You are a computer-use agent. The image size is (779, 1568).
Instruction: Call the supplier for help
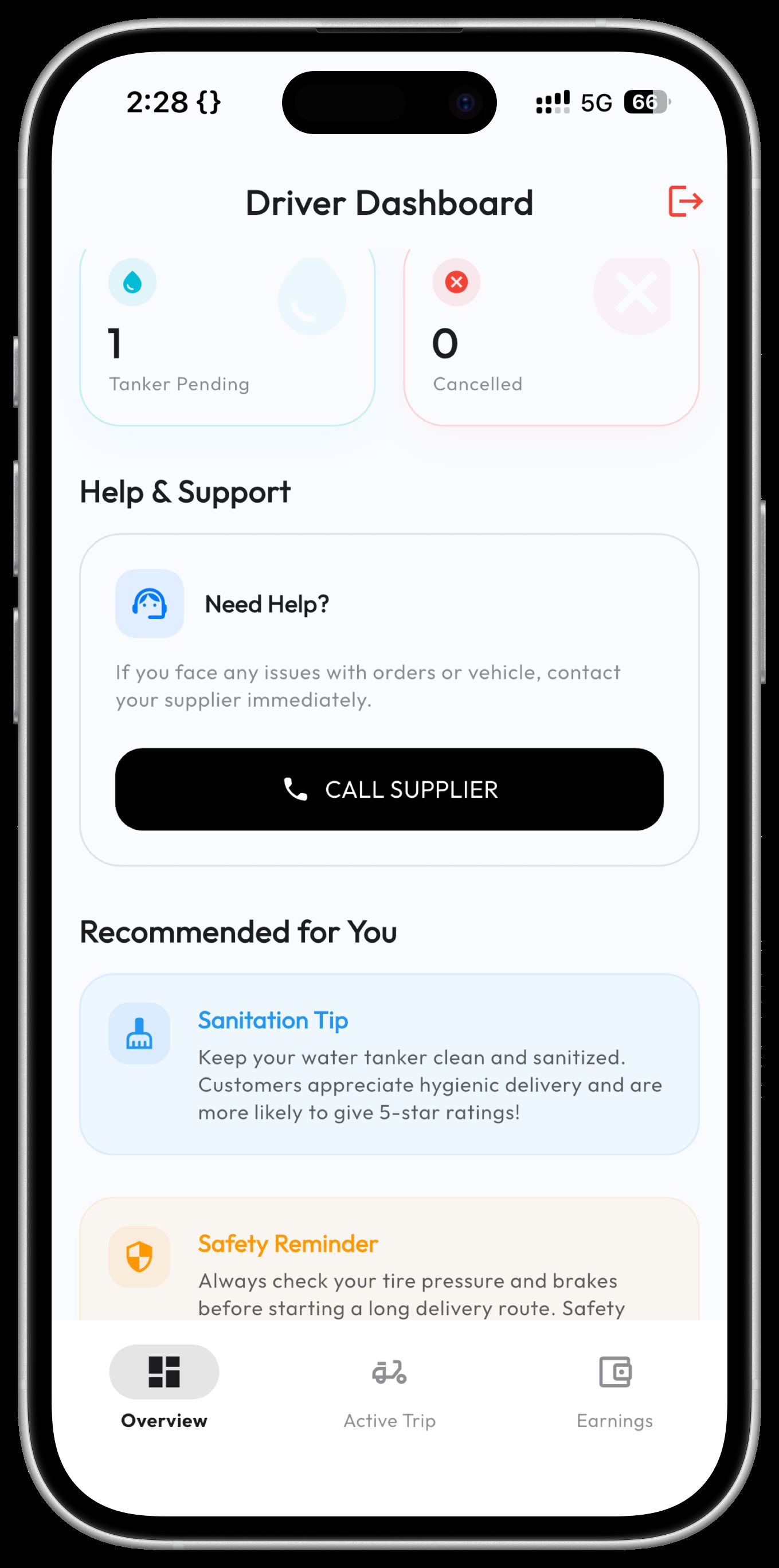click(x=389, y=789)
